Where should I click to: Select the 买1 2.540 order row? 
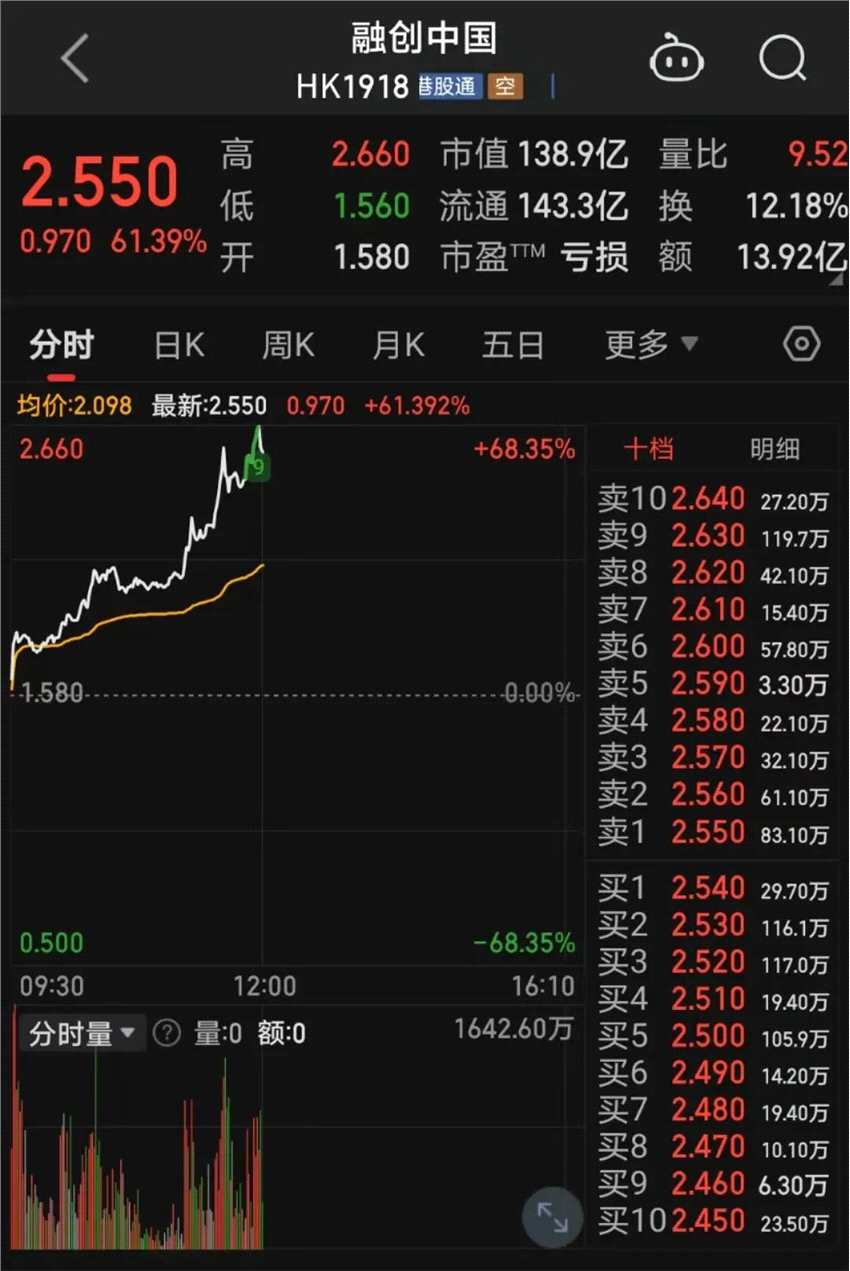[x=713, y=888]
